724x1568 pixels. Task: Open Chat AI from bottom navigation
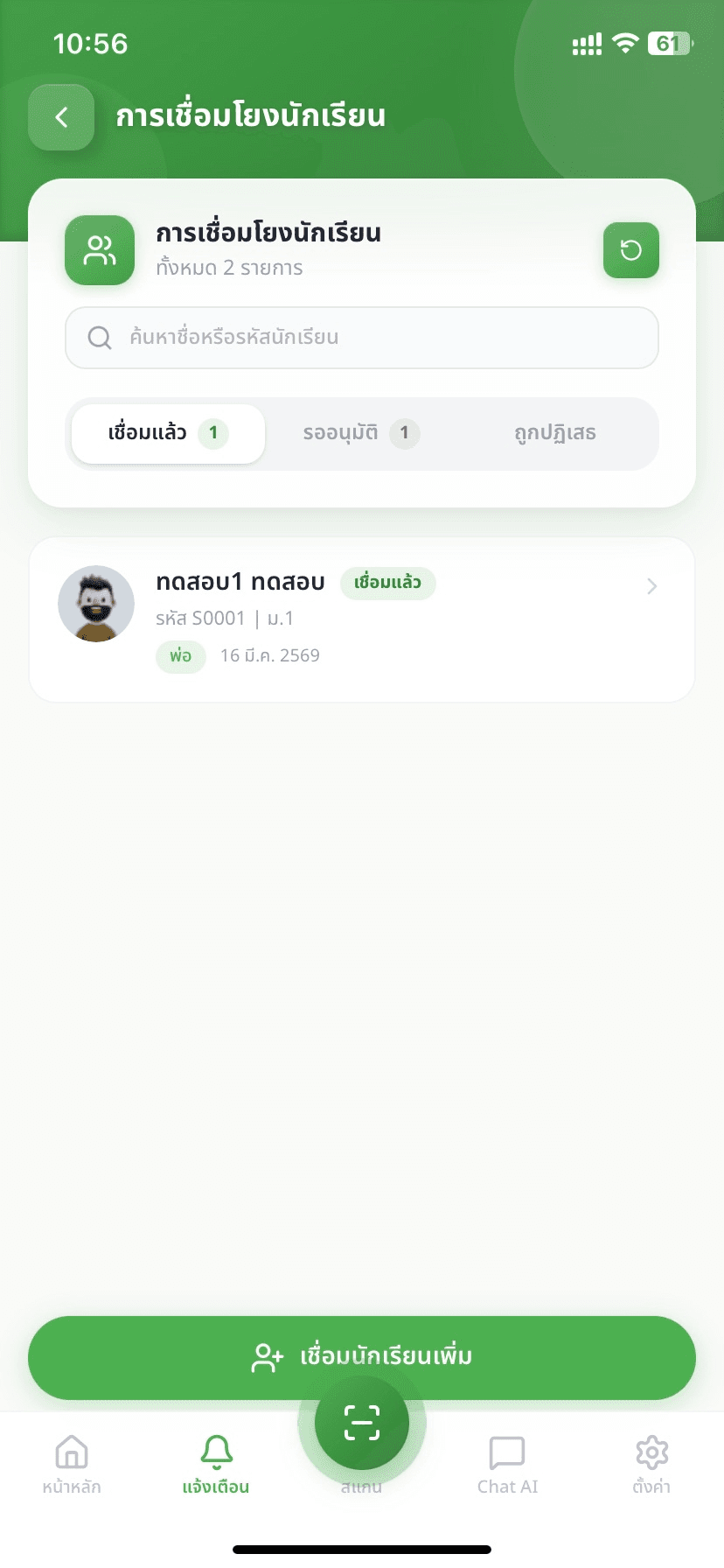coord(507,1459)
